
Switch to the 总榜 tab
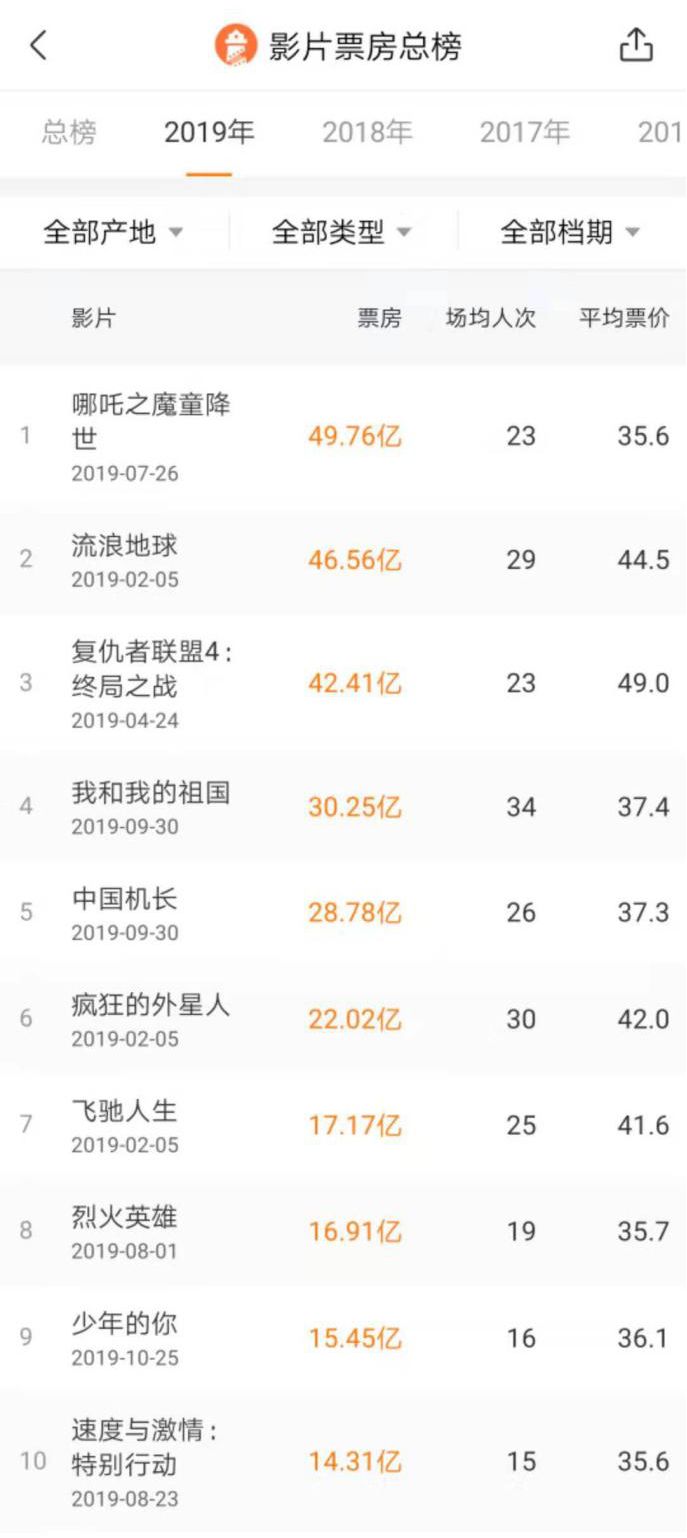point(69,132)
